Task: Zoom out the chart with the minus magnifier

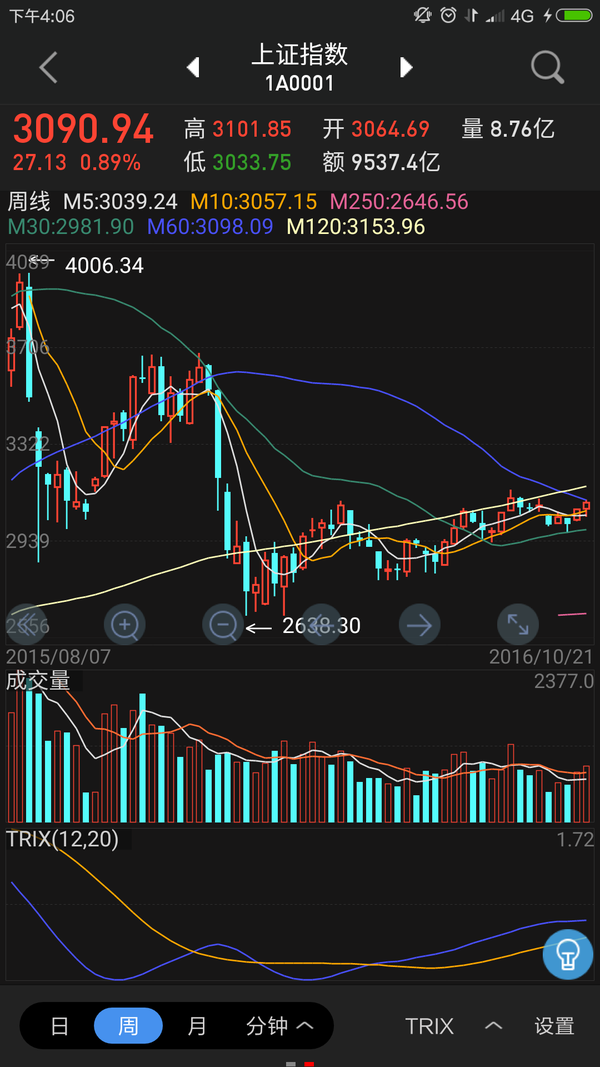Action: pos(223,624)
